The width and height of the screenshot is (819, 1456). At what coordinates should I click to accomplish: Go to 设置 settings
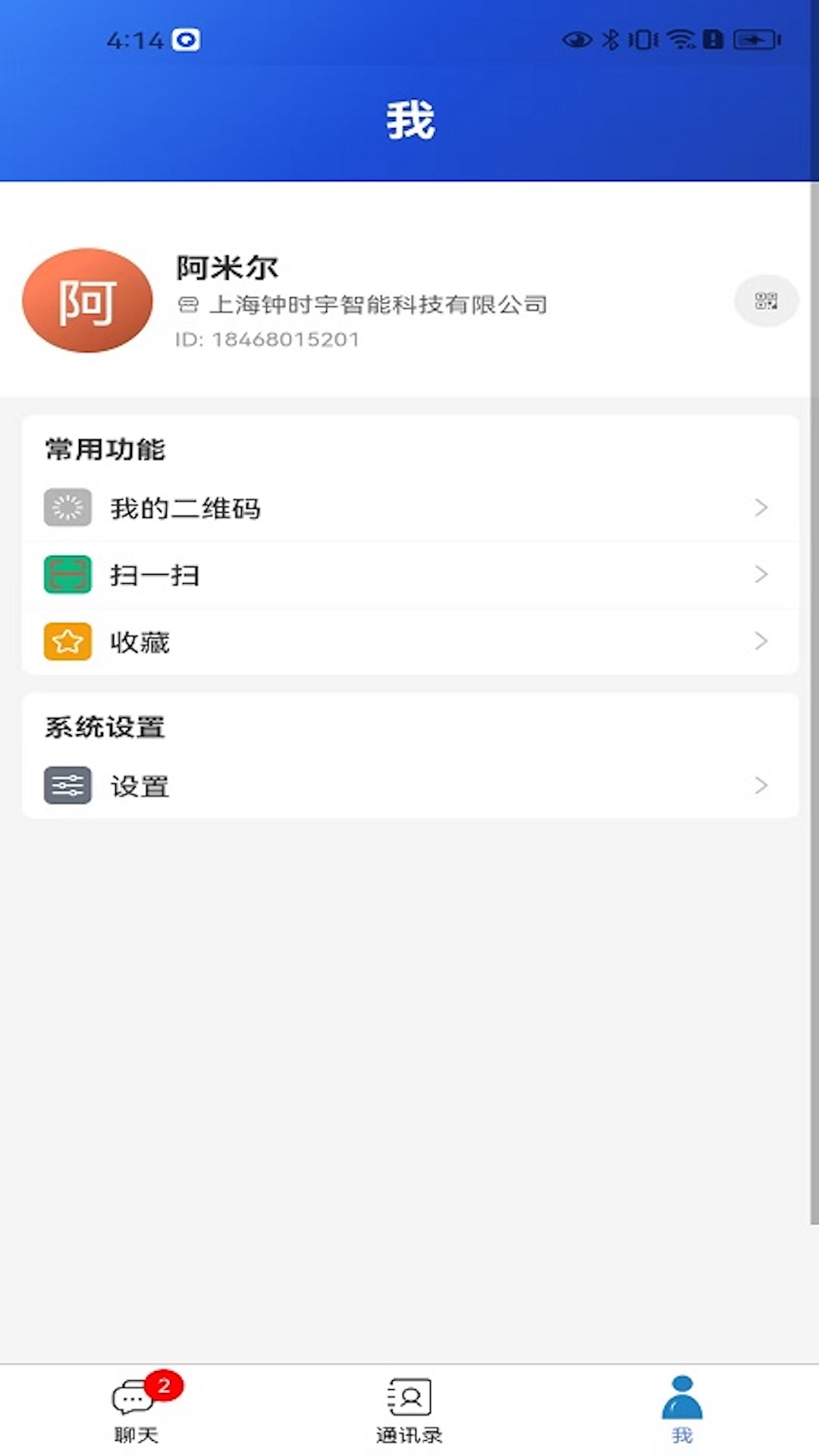click(409, 786)
